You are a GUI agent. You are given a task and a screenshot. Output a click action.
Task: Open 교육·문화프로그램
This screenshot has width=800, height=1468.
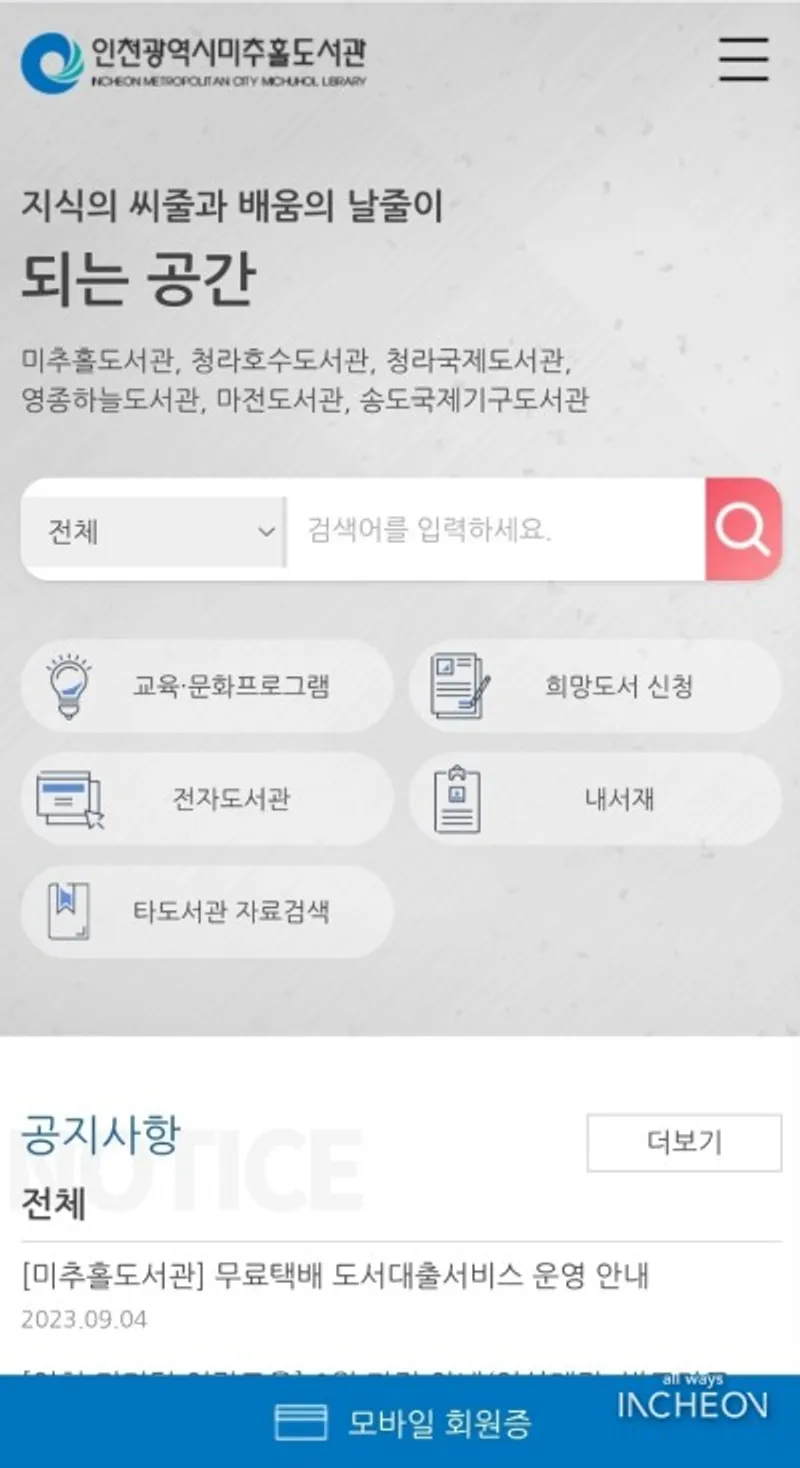pyautogui.click(x=207, y=686)
